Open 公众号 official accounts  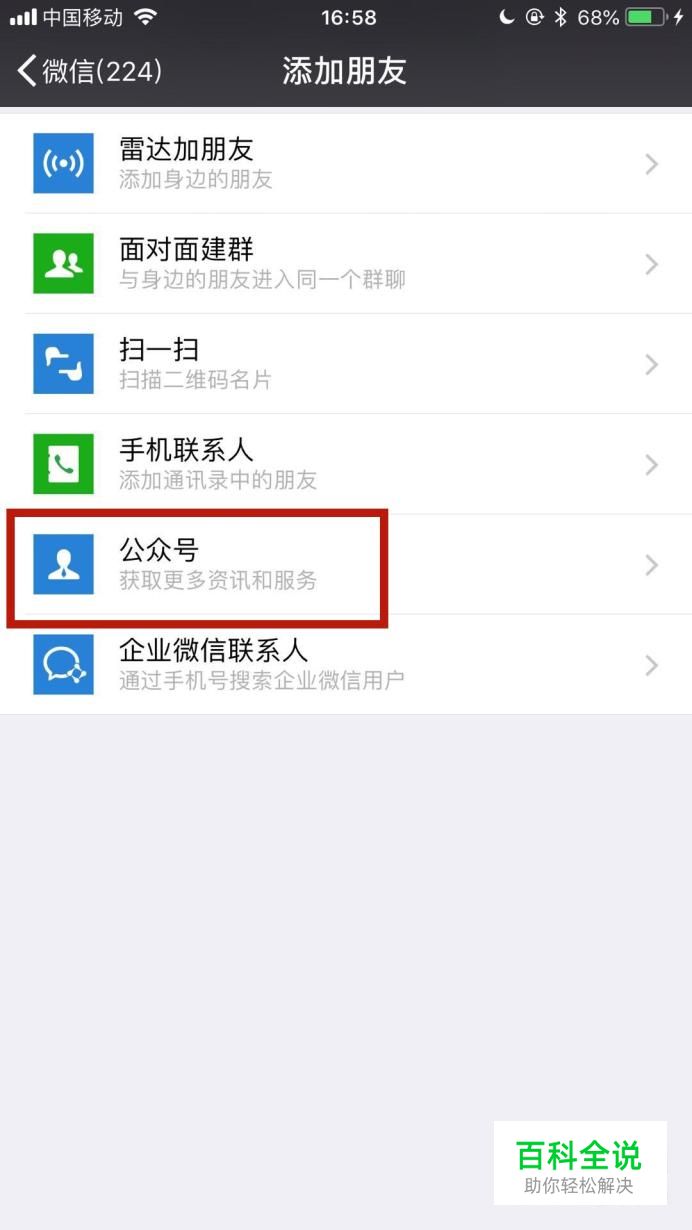click(x=345, y=564)
